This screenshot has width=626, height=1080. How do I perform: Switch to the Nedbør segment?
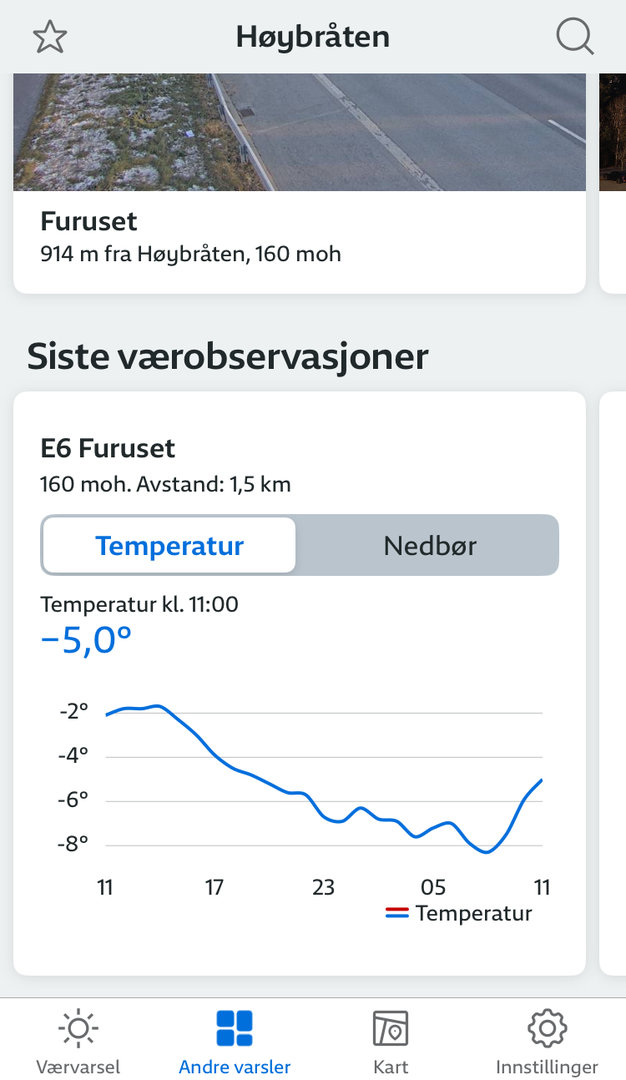[x=429, y=545]
